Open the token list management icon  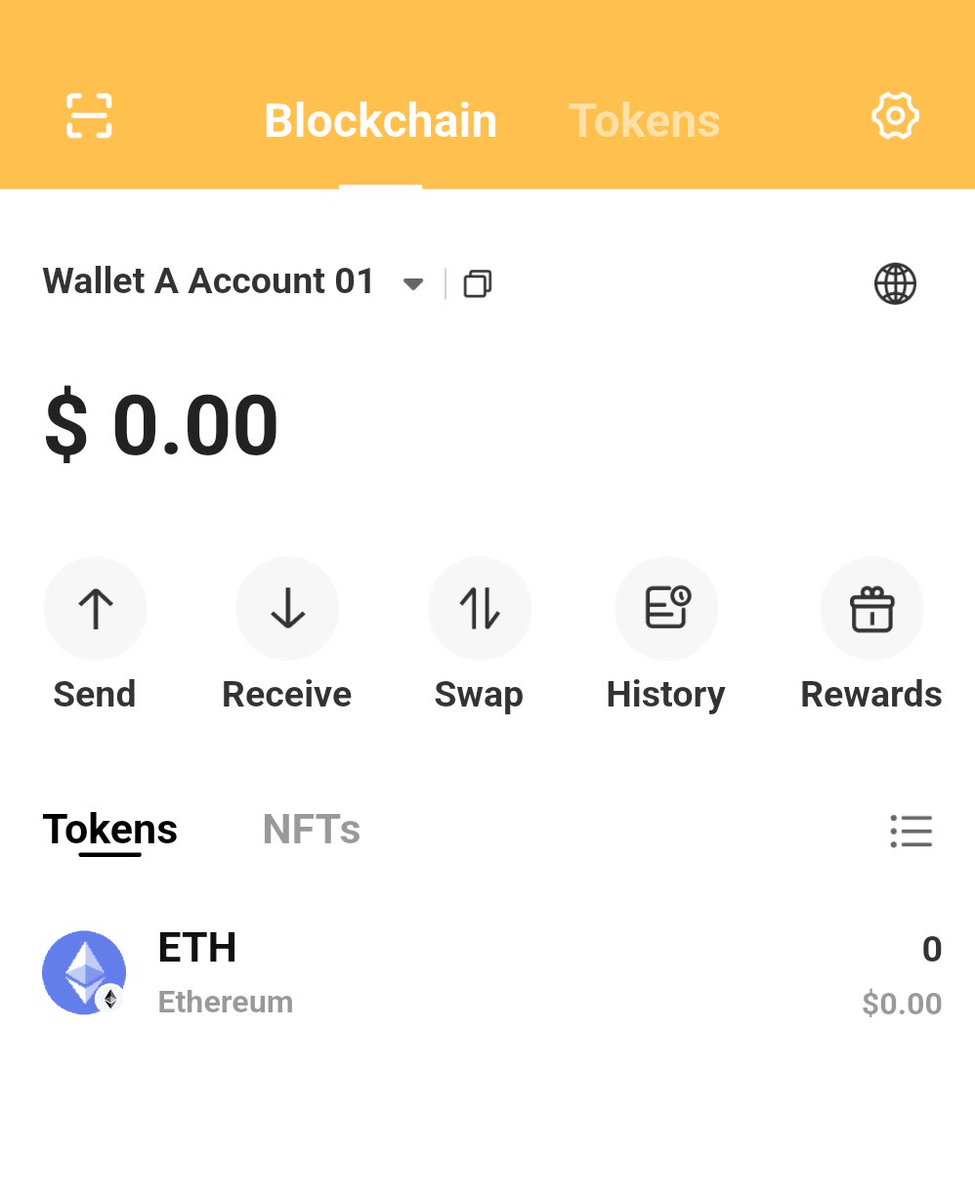[x=911, y=831]
